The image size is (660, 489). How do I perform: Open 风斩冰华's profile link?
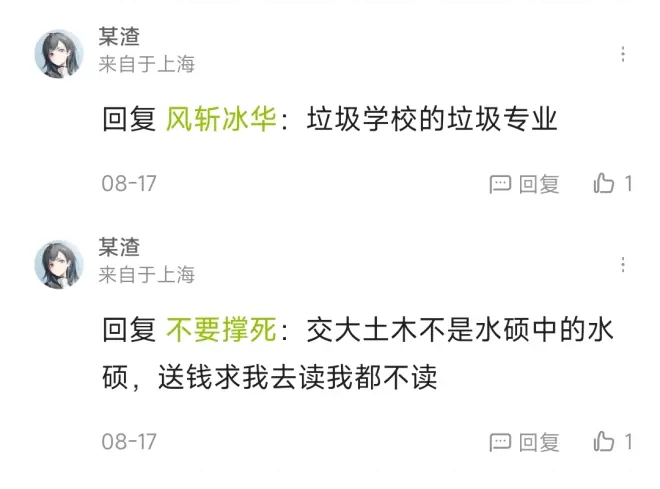pos(220,120)
